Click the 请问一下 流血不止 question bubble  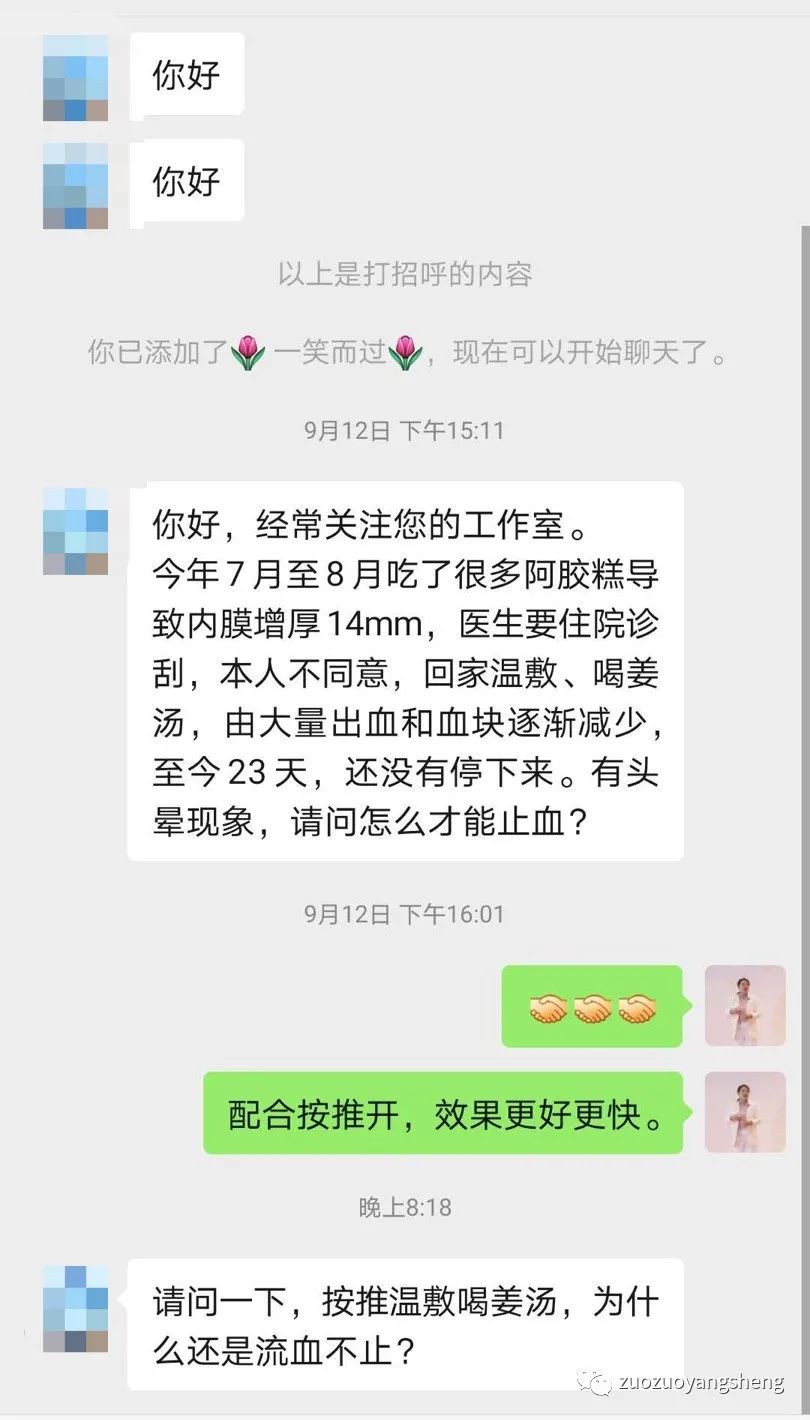(x=405, y=1323)
